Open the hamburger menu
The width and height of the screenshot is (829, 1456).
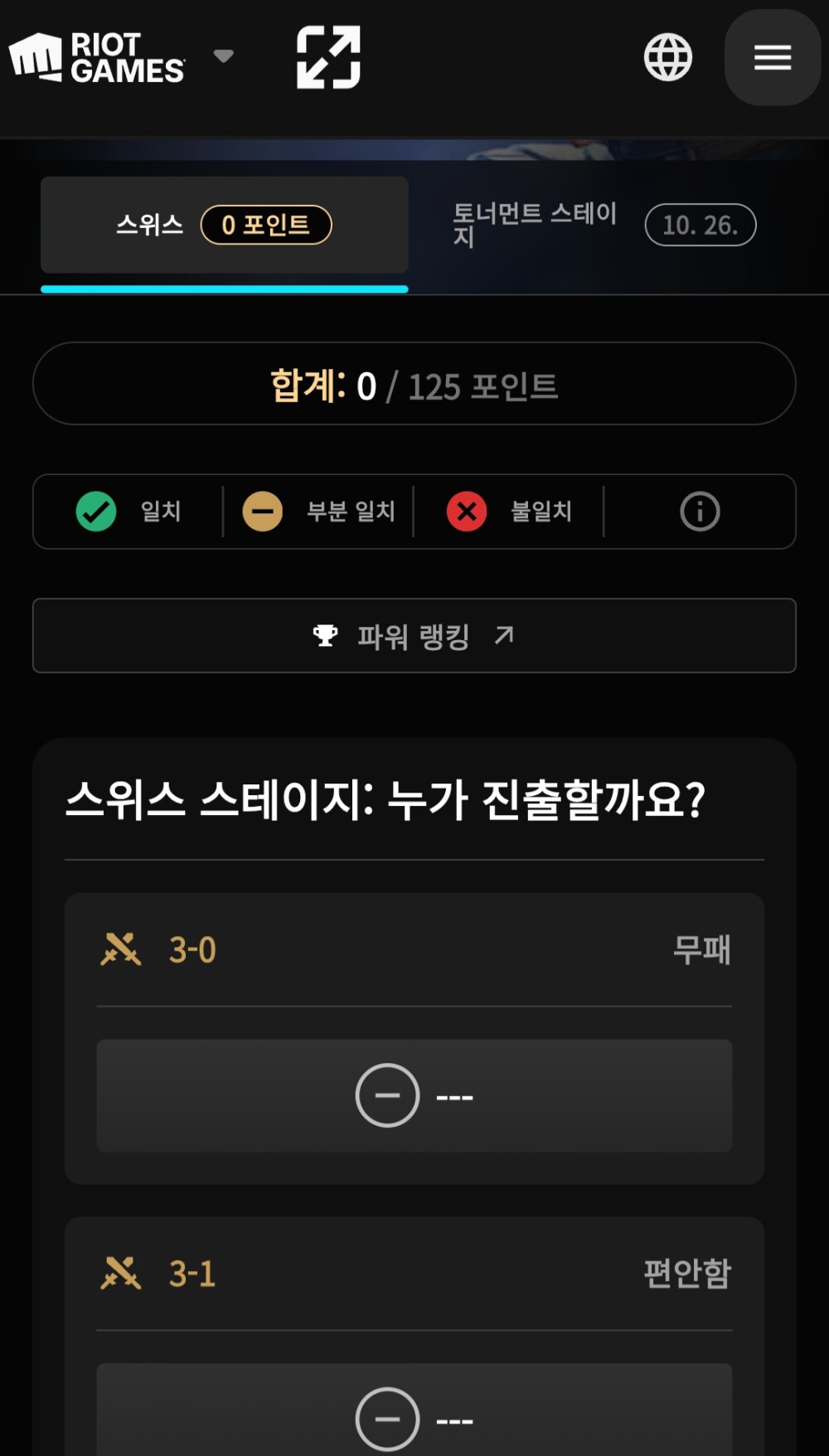(x=772, y=57)
